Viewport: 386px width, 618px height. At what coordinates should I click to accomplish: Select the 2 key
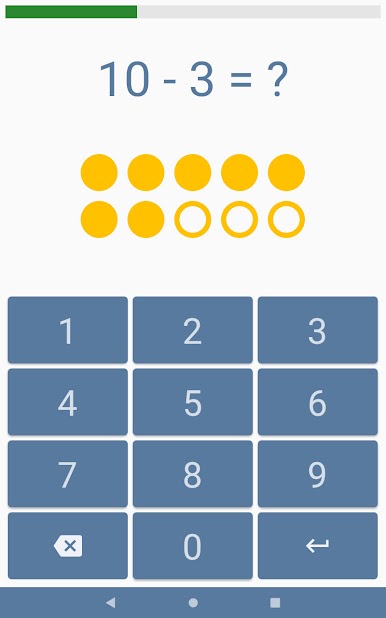pyautogui.click(x=193, y=330)
